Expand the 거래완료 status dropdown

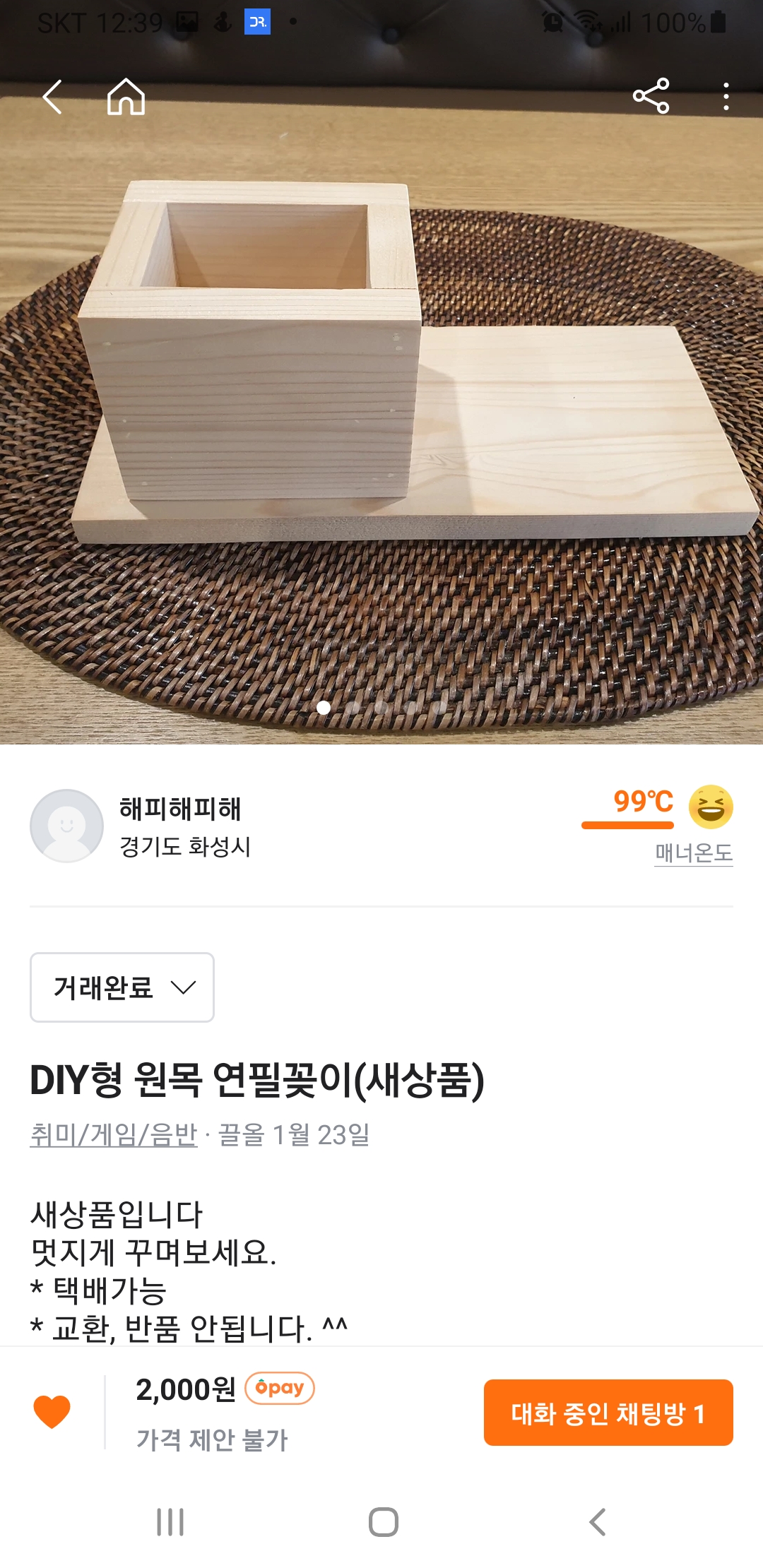122,987
